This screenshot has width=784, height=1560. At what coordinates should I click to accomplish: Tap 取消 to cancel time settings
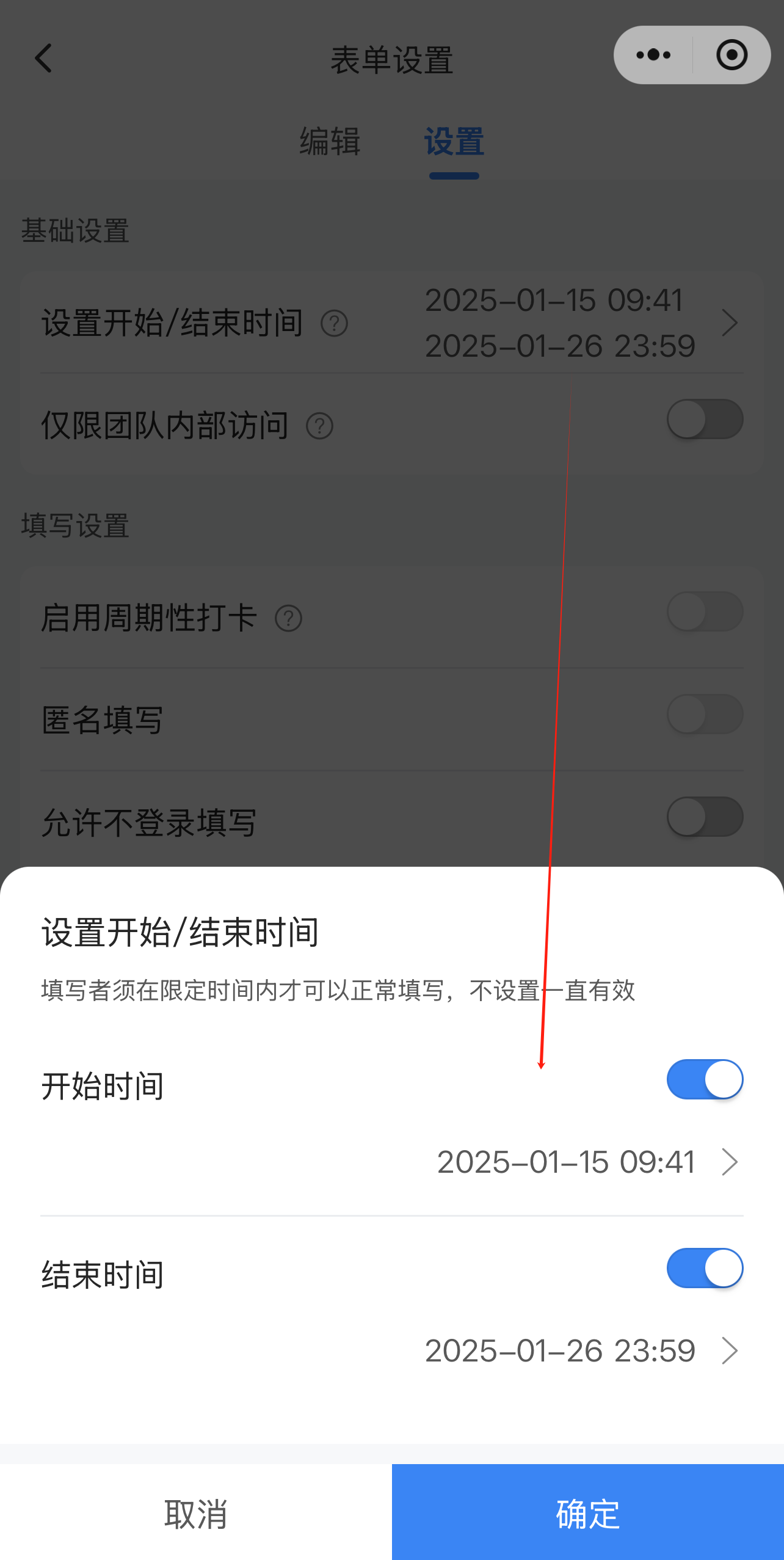(196, 1512)
